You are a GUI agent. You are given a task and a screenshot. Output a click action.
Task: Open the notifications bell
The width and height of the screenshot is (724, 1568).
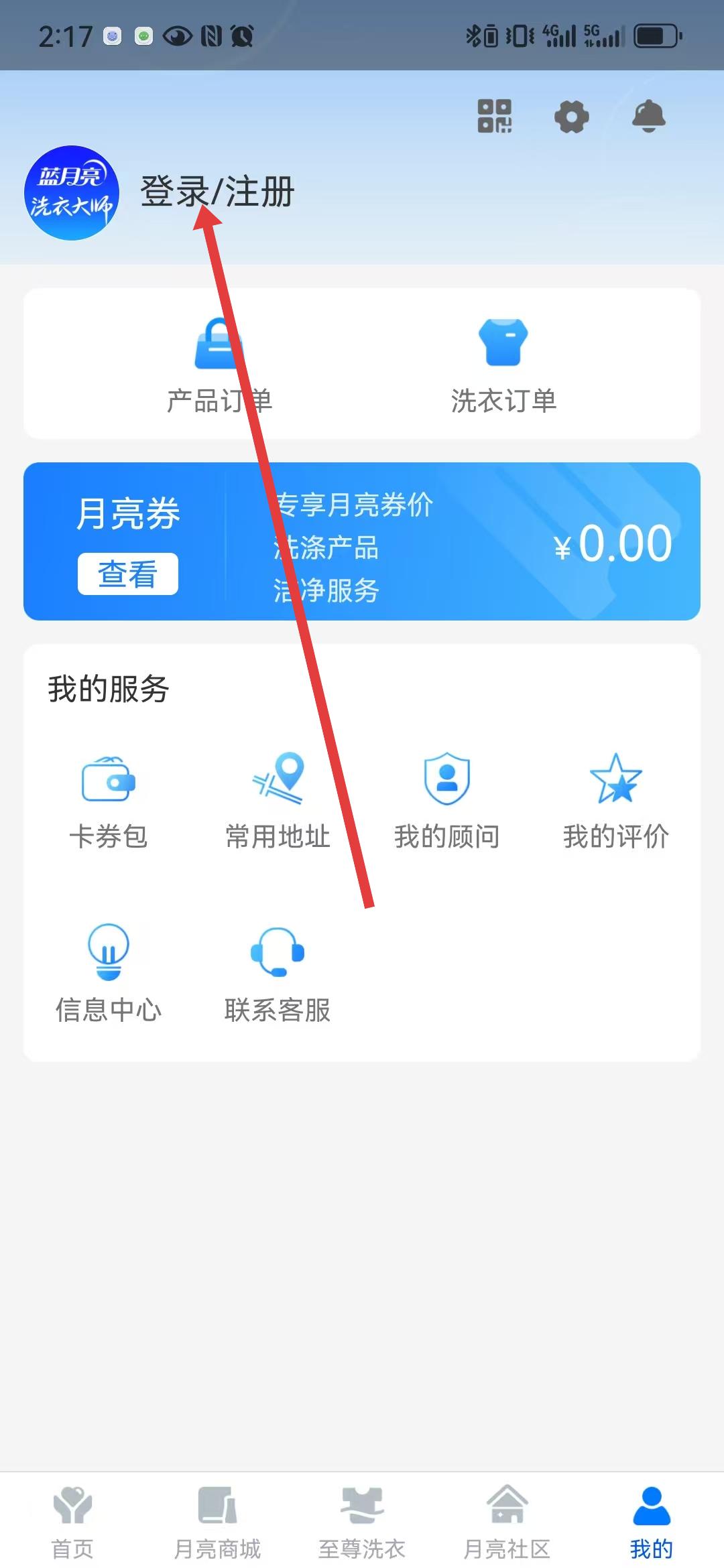point(649,116)
